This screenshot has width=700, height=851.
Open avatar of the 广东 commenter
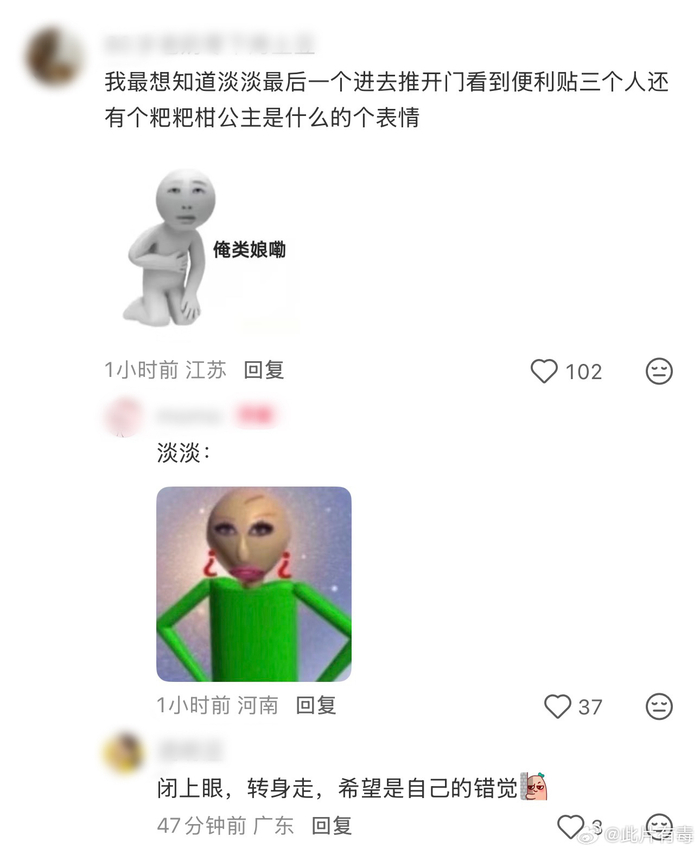pyautogui.click(x=125, y=752)
